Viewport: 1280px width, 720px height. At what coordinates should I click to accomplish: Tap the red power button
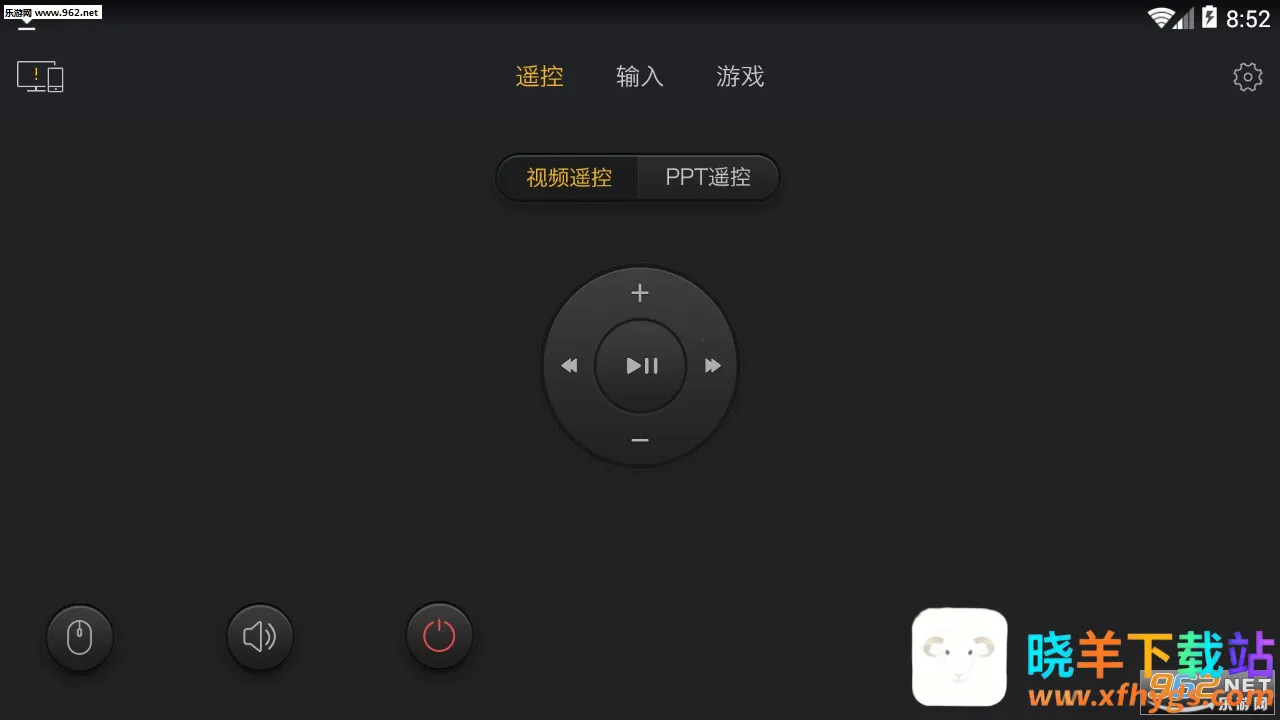[x=439, y=636]
